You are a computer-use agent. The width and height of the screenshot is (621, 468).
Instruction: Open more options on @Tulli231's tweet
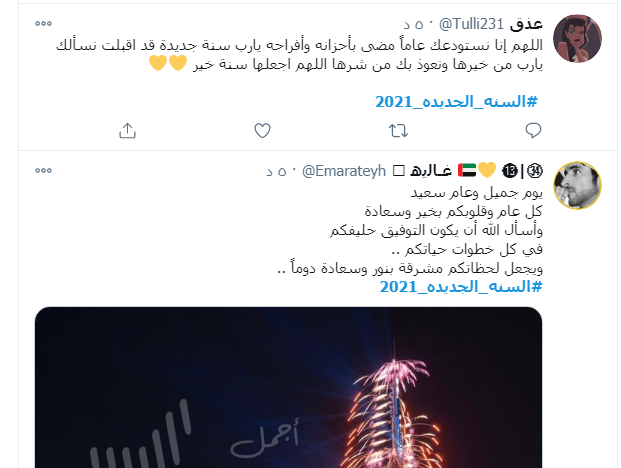pos(43,22)
